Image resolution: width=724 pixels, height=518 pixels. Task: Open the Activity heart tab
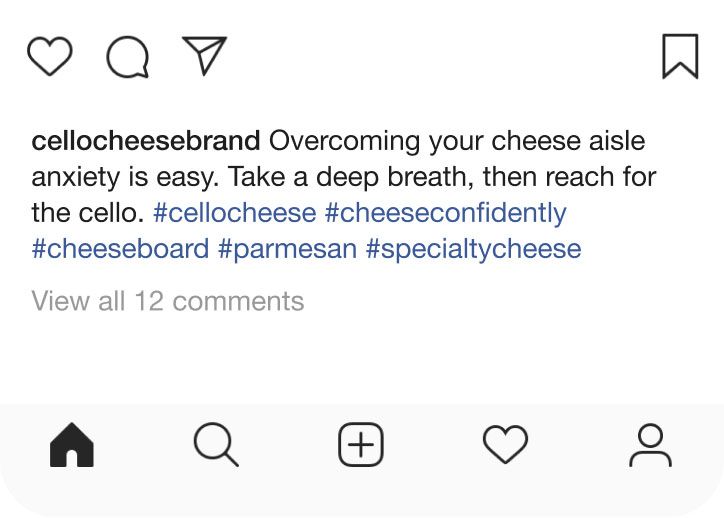[505, 445]
